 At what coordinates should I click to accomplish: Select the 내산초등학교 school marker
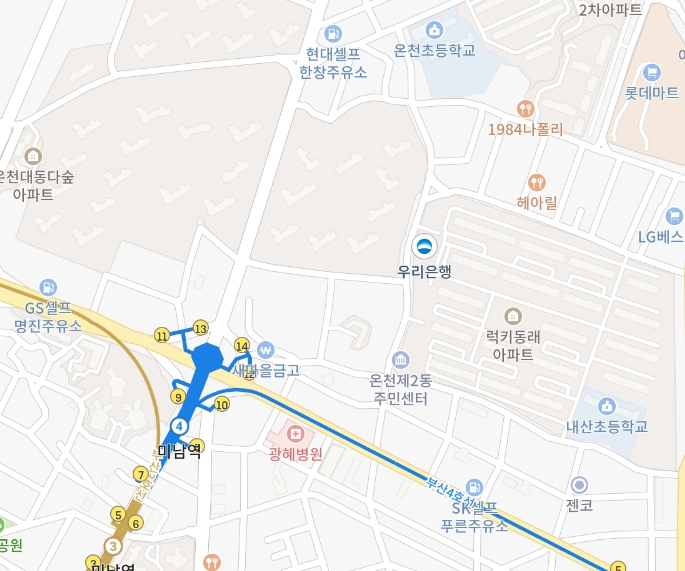coord(606,405)
